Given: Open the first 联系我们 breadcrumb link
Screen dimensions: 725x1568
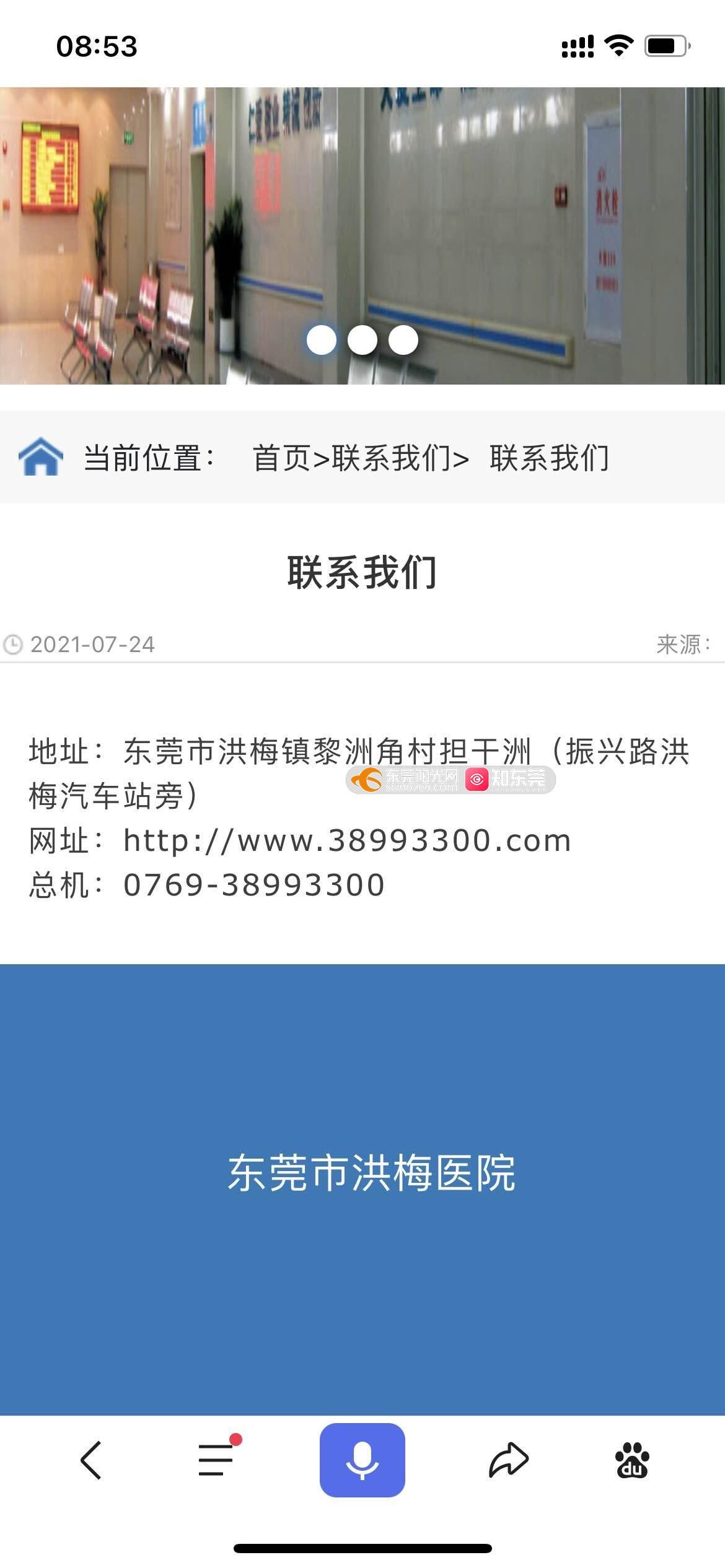Looking at the screenshot, I should pos(392,458).
